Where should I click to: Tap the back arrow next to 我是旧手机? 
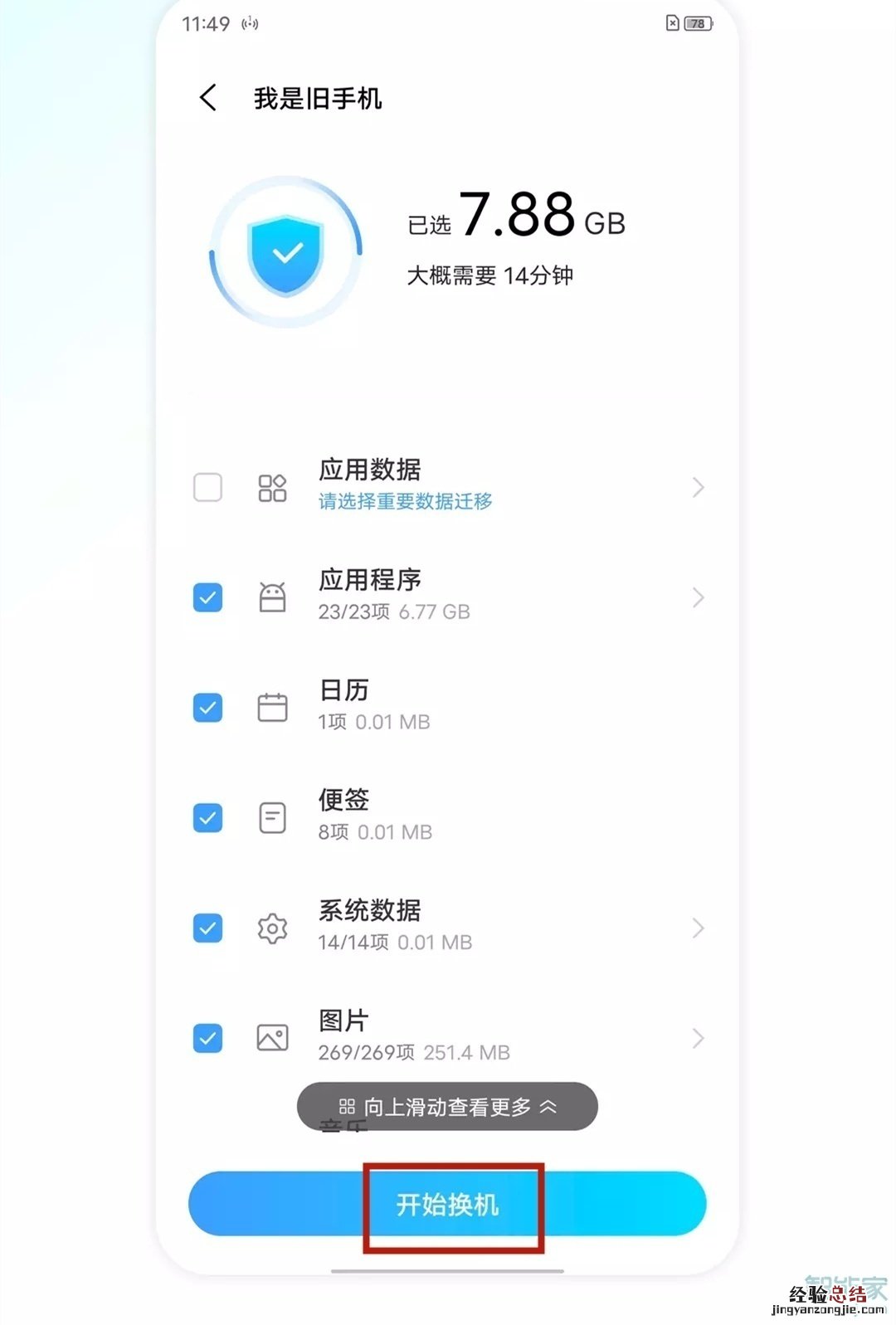click(x=207, y=98)
